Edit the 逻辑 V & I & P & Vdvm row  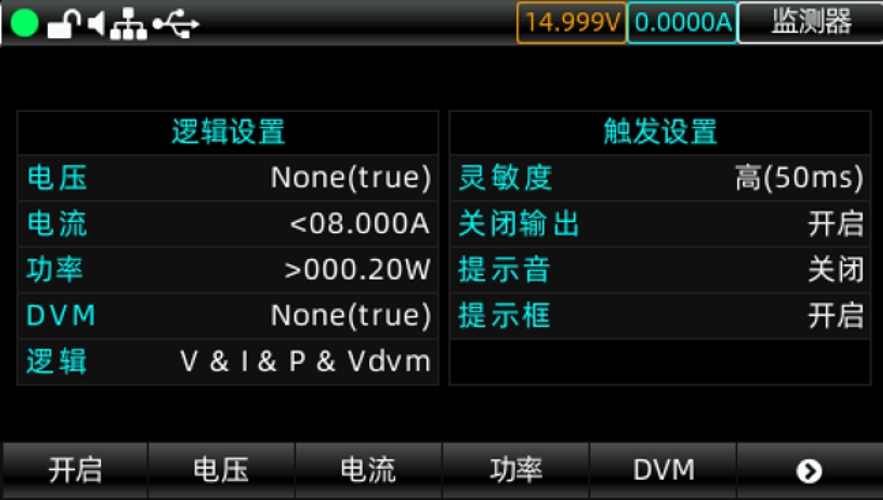[x=228, y=361]
